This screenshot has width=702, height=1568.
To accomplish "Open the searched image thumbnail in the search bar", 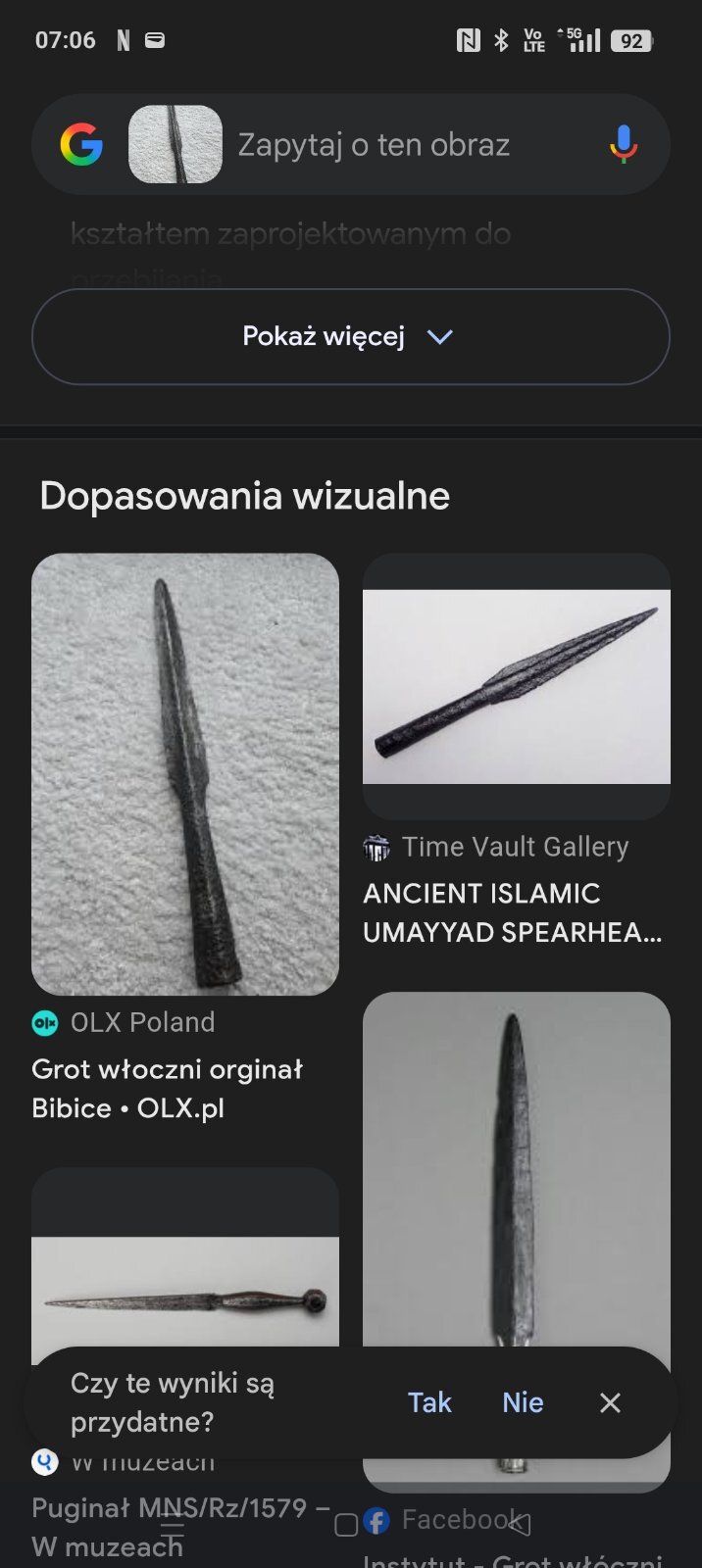I will tap(175, 145).
